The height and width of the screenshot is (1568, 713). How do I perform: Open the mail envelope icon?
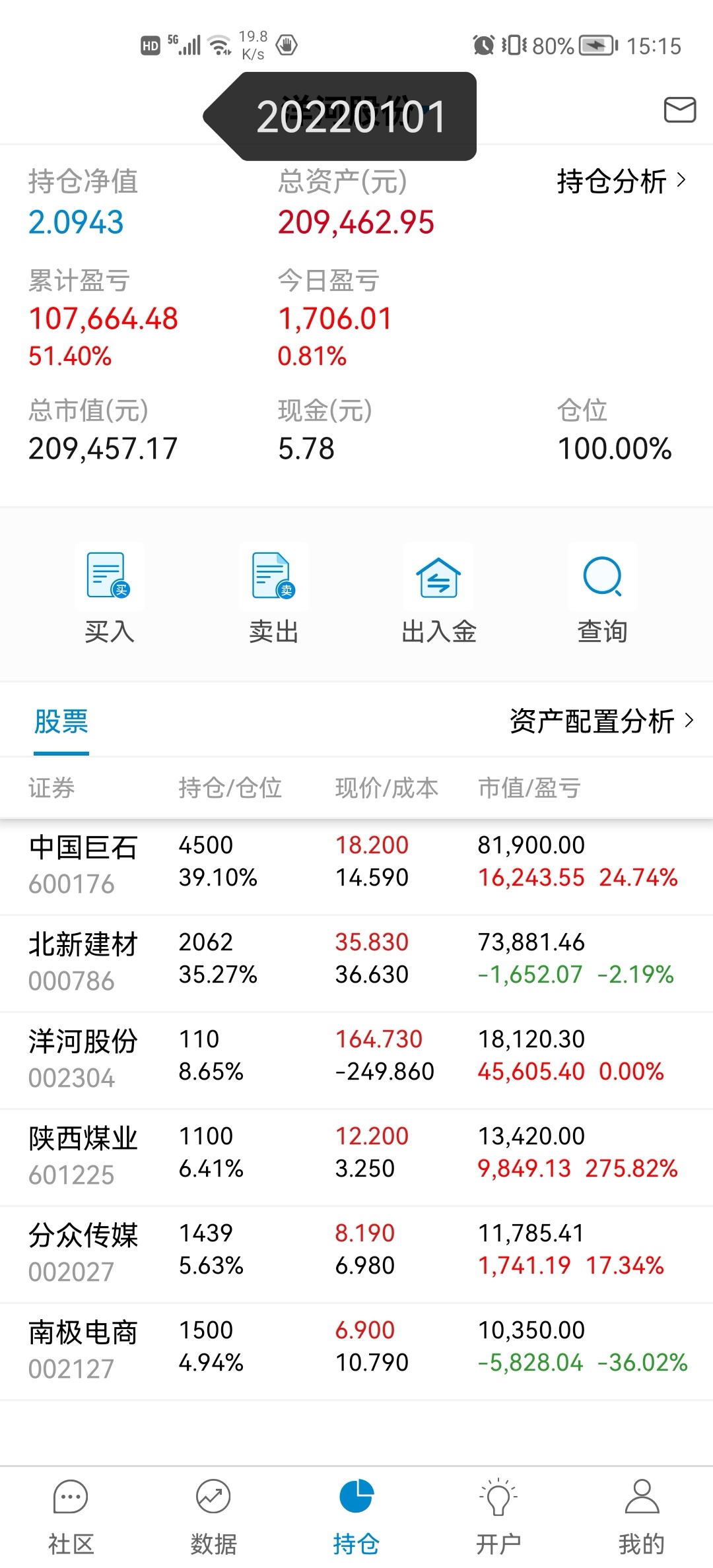pyautogui.click(x=679, y=110)
